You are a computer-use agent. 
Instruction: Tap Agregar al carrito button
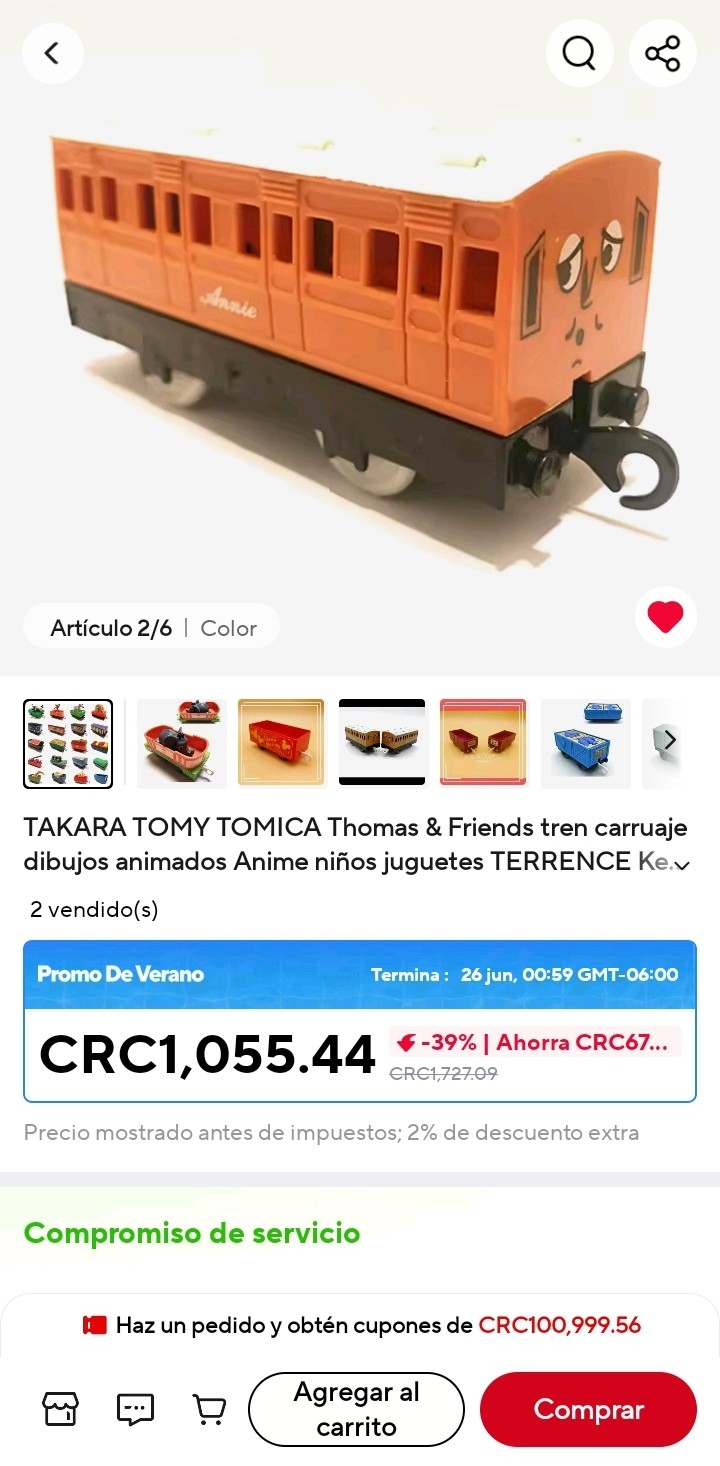pyautogui.click(x=356, y=1409)
